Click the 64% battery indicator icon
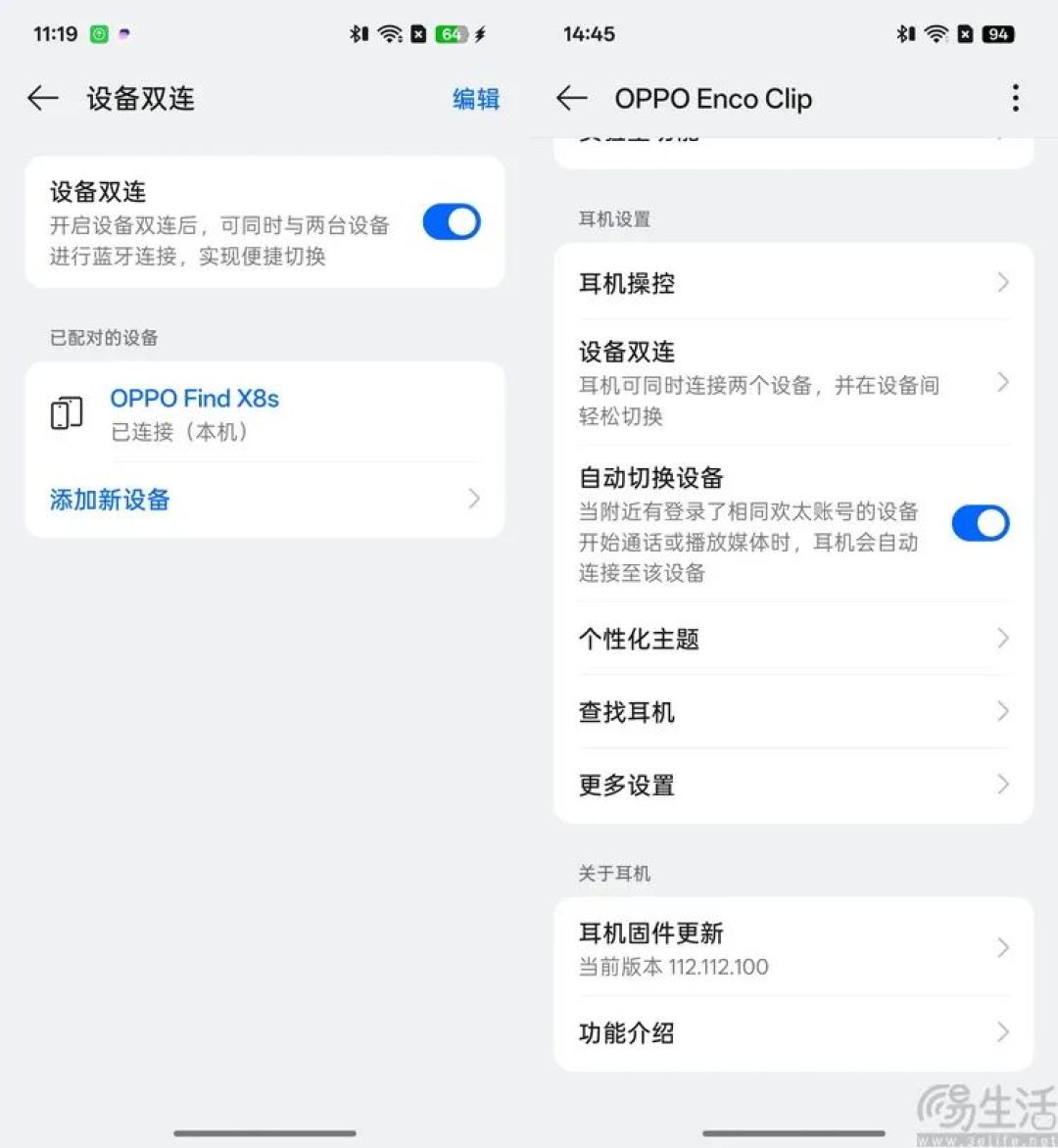Screen dimensions: 1058x1148 [x=454, y=33]
